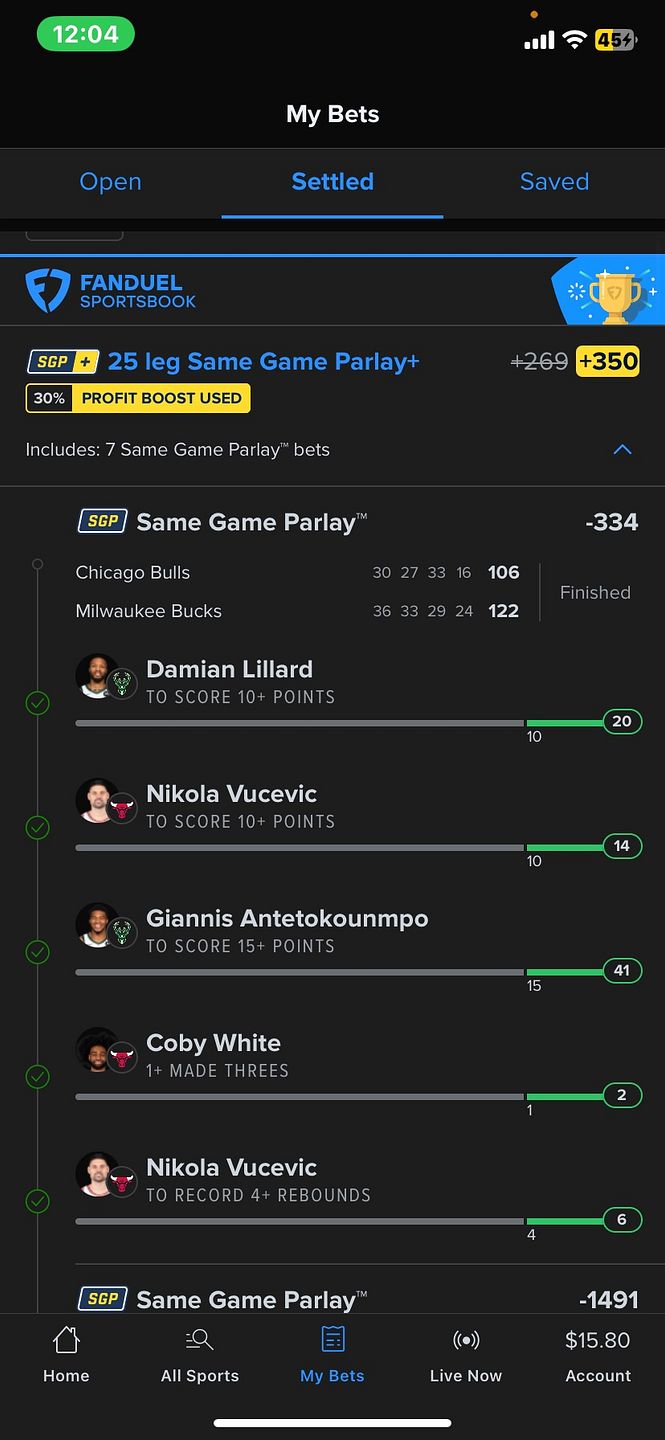Go to the Home tab
The image size is (665, 1440).
66,1355
